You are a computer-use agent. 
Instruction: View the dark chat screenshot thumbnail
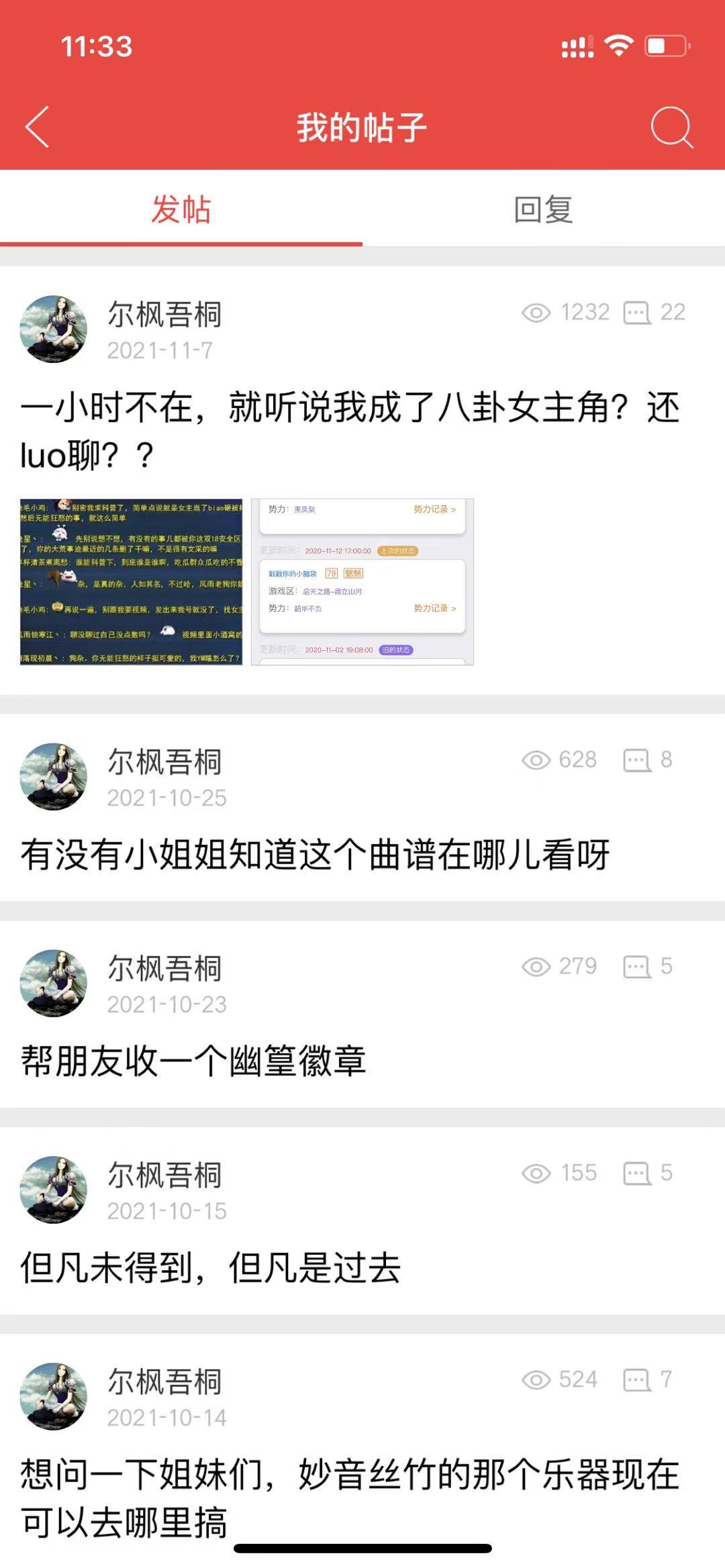132,582
